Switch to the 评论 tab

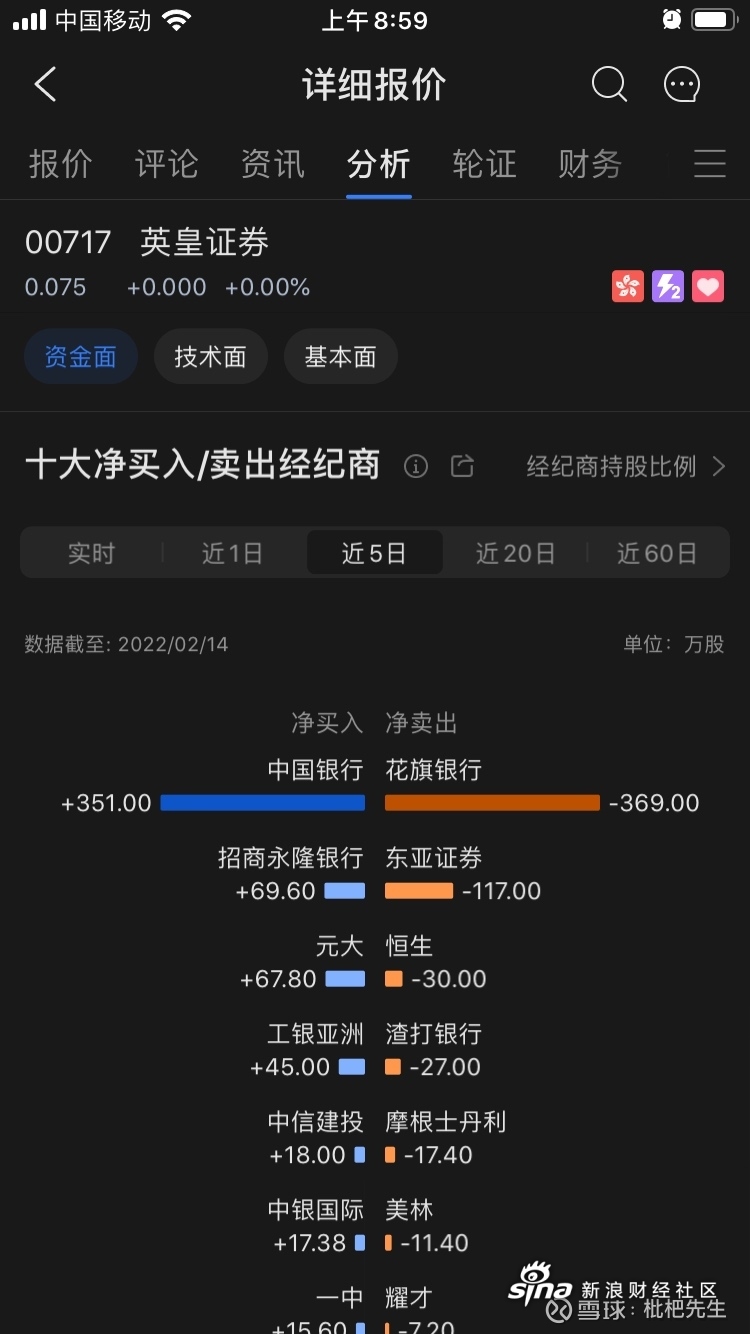pyautogui.click(x=166, y=164)
